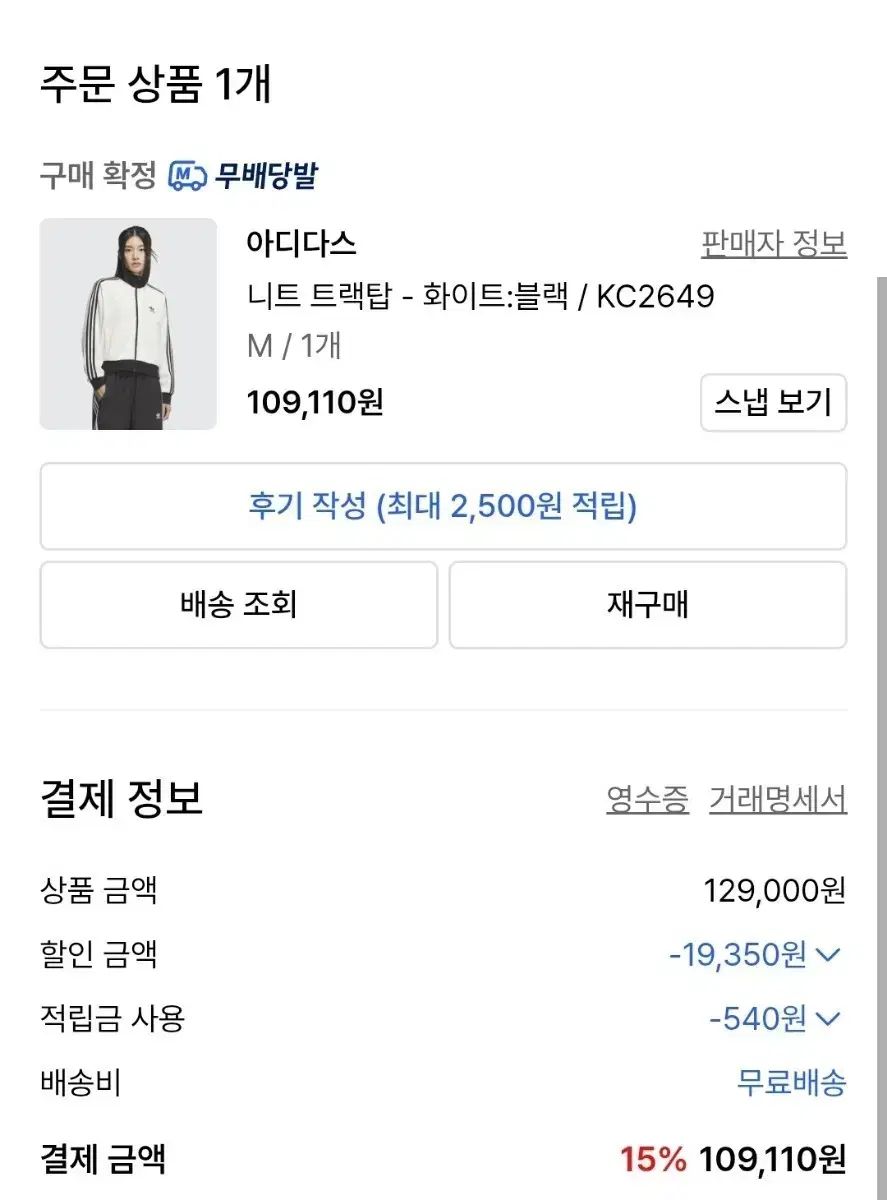Tap the 스냅 보기 button
The height and width of the screenshot is (1200, 887).
tap(773, 403)
